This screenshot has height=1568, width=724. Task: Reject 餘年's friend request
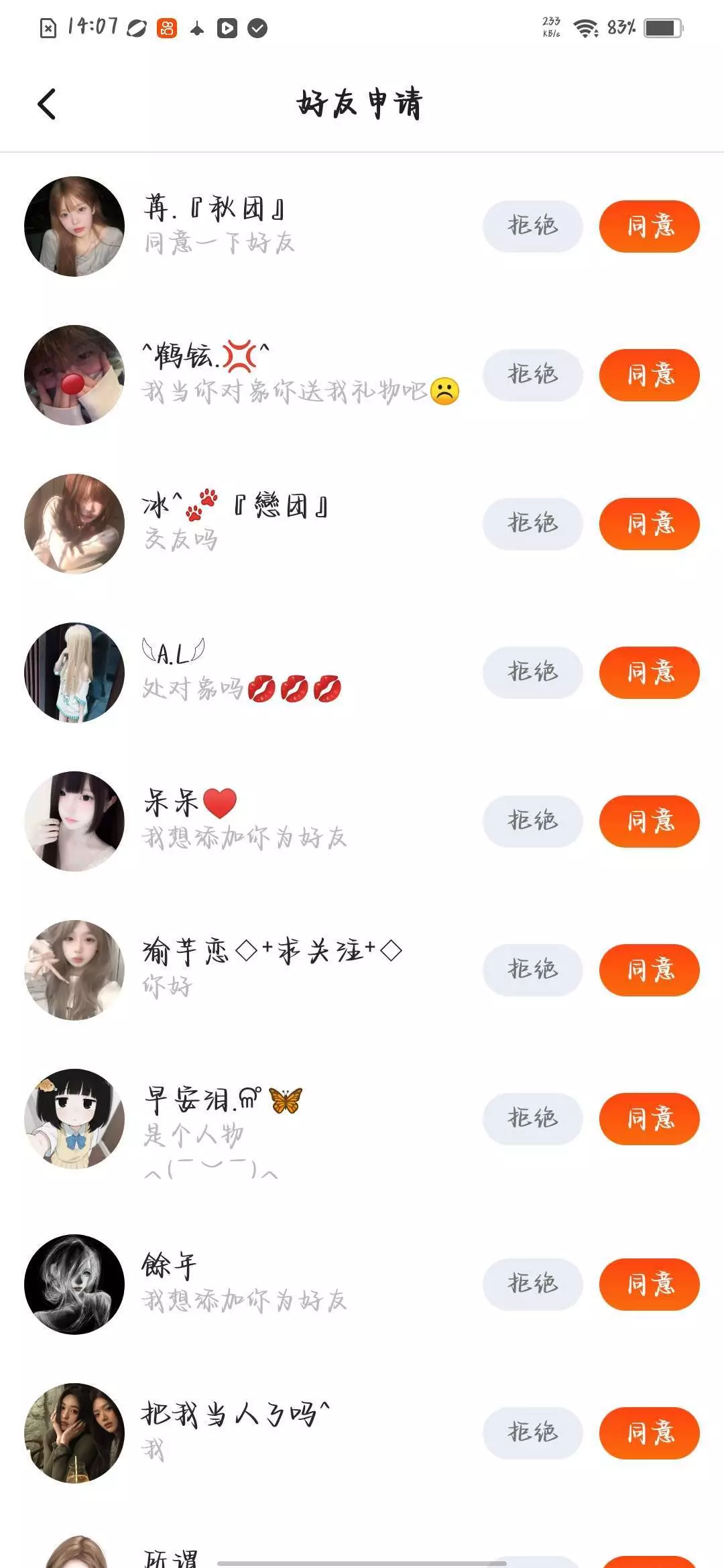pyautogui.click(x=532, y=1285)
